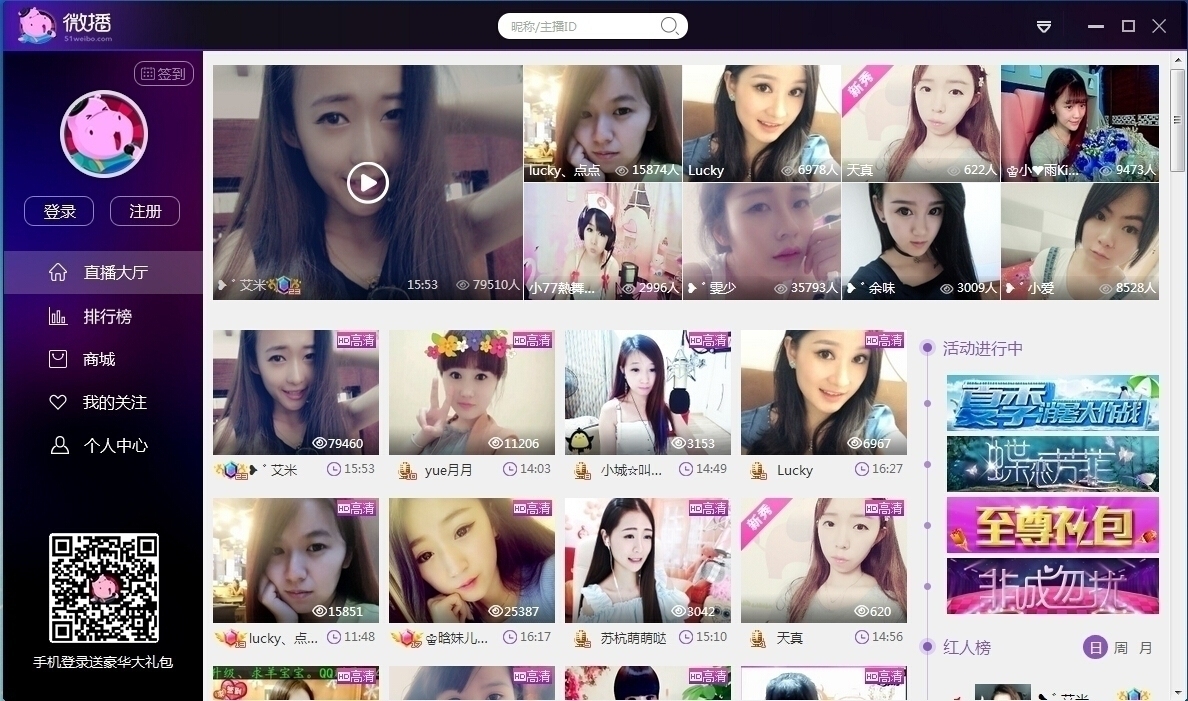Open yue月月's live room card
This screenshot has width=1188, height=701.
point(471,393)
